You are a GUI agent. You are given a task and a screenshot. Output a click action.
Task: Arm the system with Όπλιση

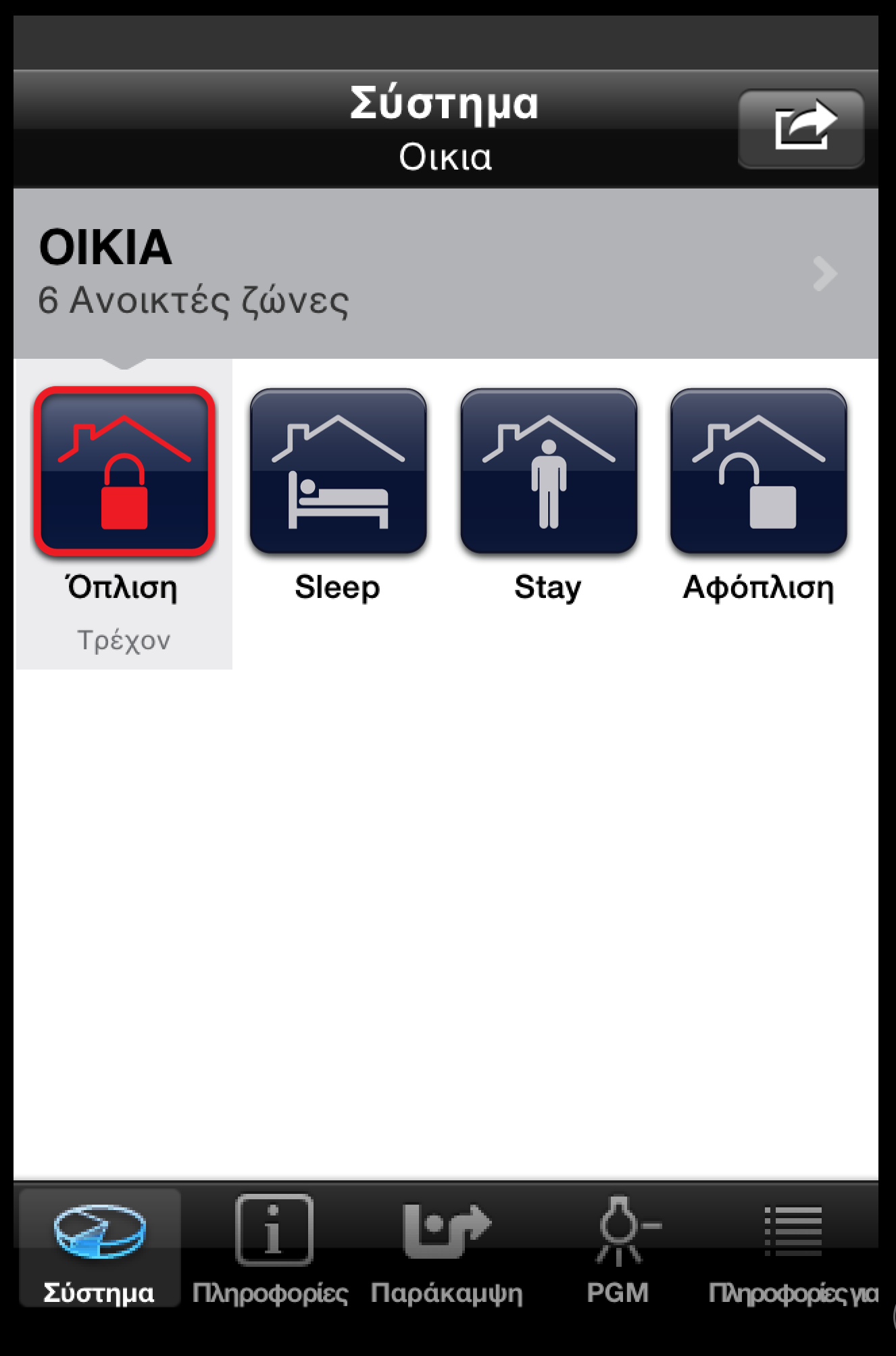(124, 472)
